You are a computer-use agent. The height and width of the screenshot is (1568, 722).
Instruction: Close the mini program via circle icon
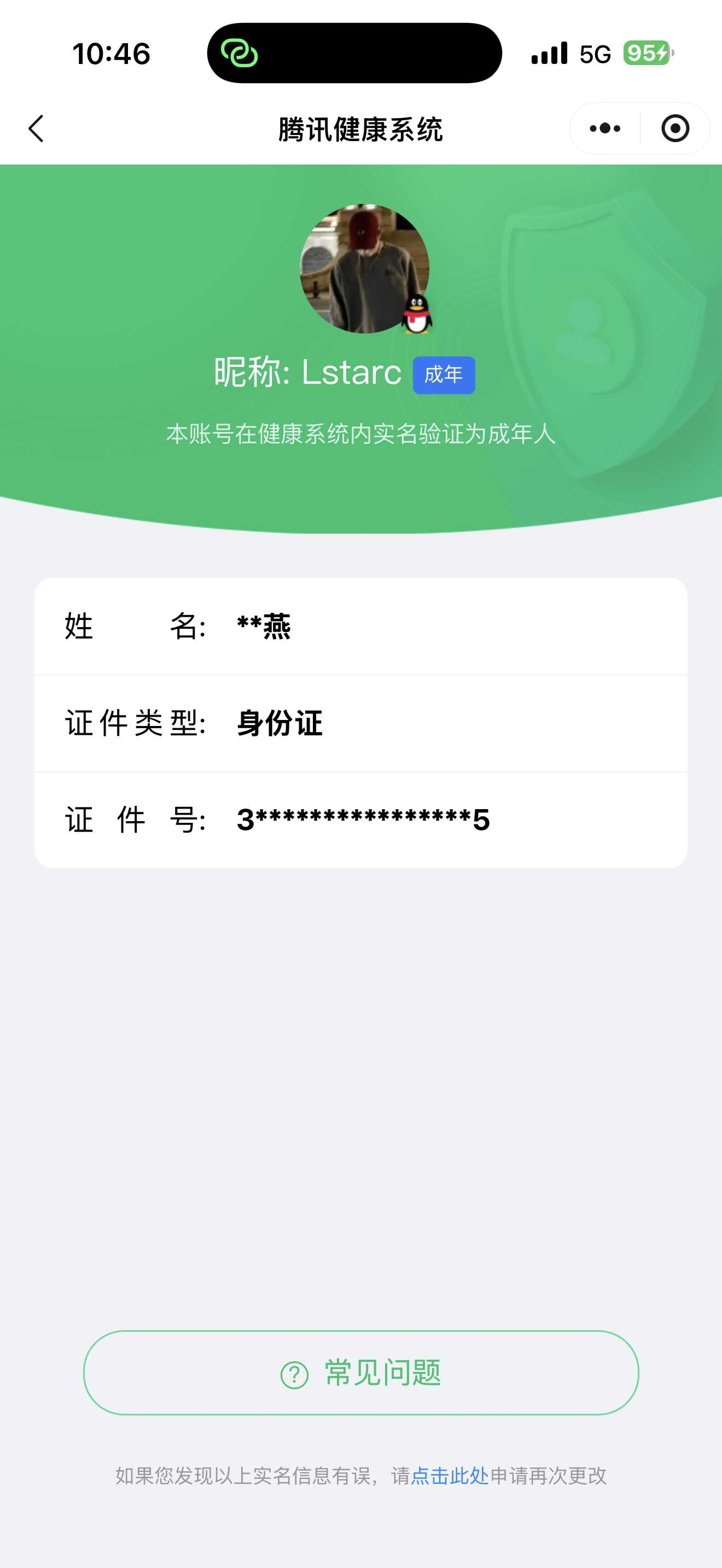pos(674,128)
